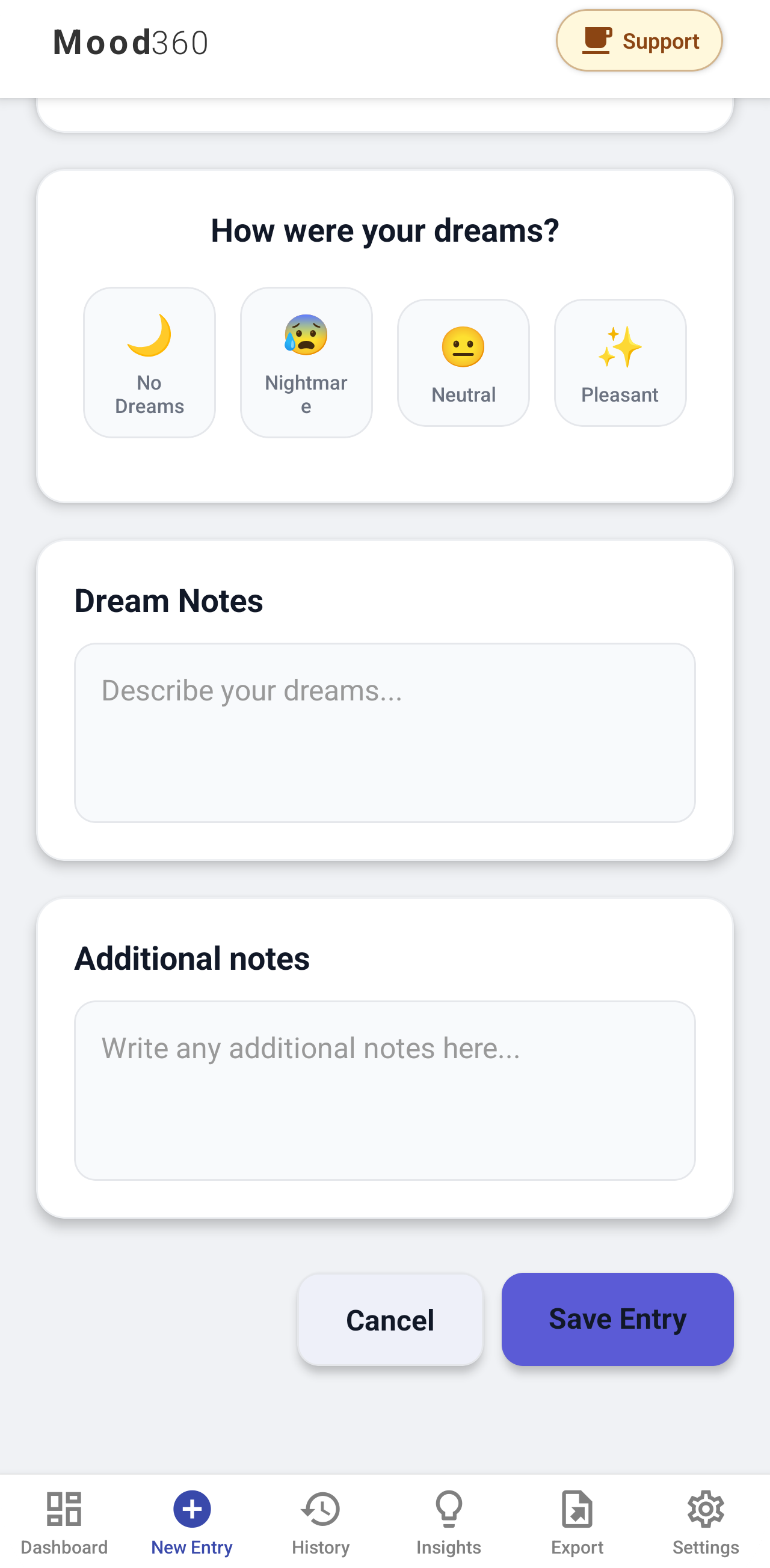Tap the Mood360 logo
This screenshot has height=1568, width=770.
(130, 41)
